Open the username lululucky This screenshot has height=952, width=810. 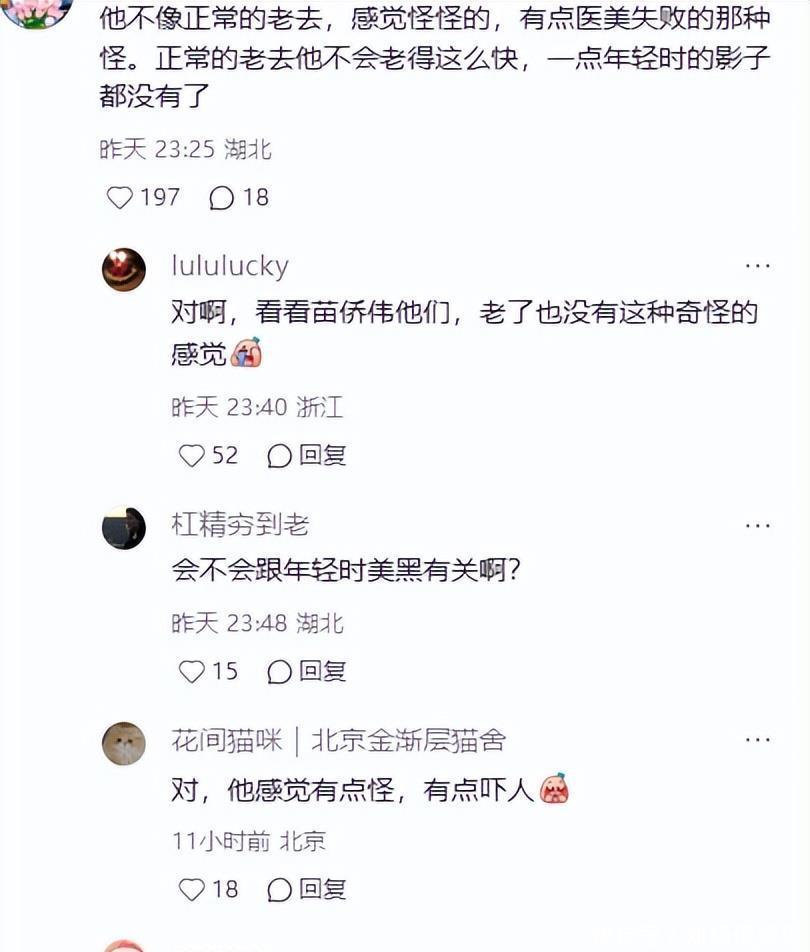point(230,266)
